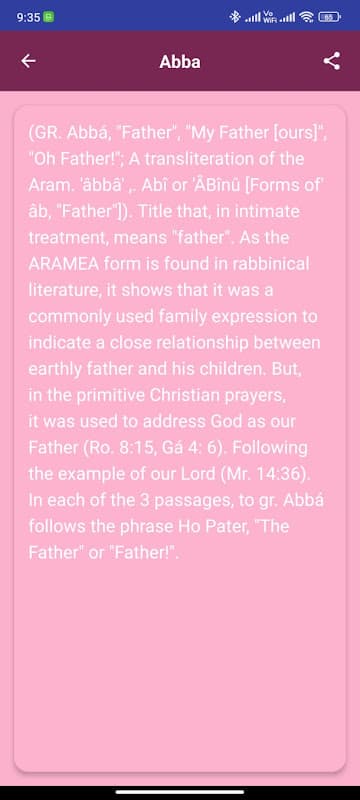
Task: Share the Abba definition
Action: (x=331, y=61)
